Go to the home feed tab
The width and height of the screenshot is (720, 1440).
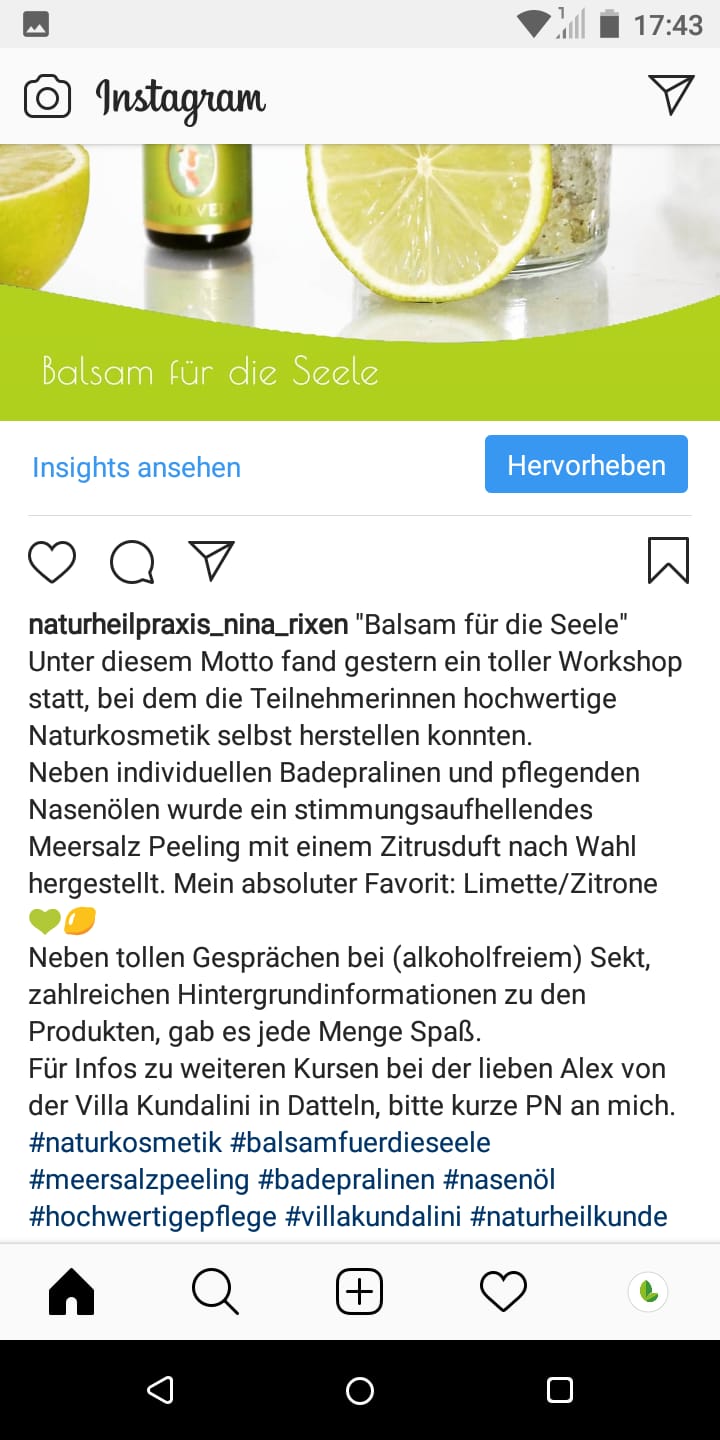point(71,1292)
